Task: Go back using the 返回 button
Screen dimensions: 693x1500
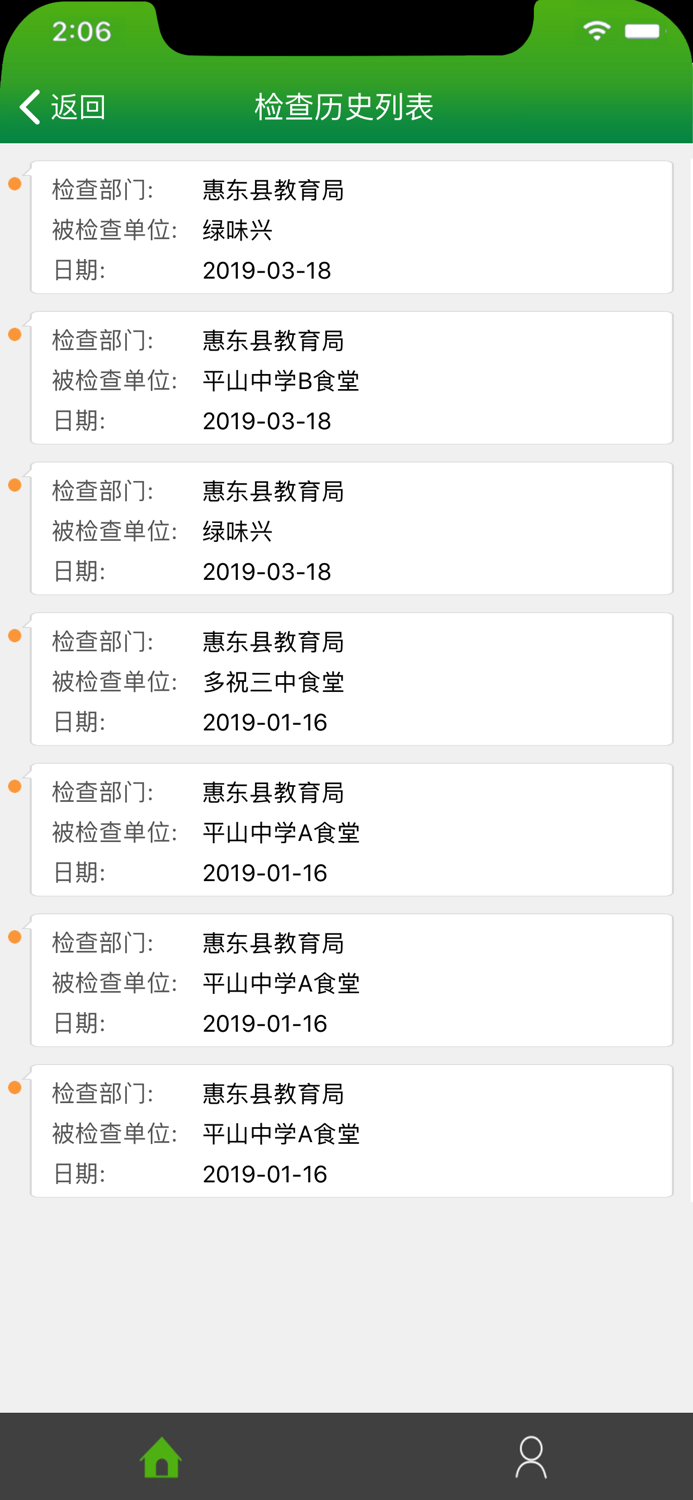Action: 62,107
